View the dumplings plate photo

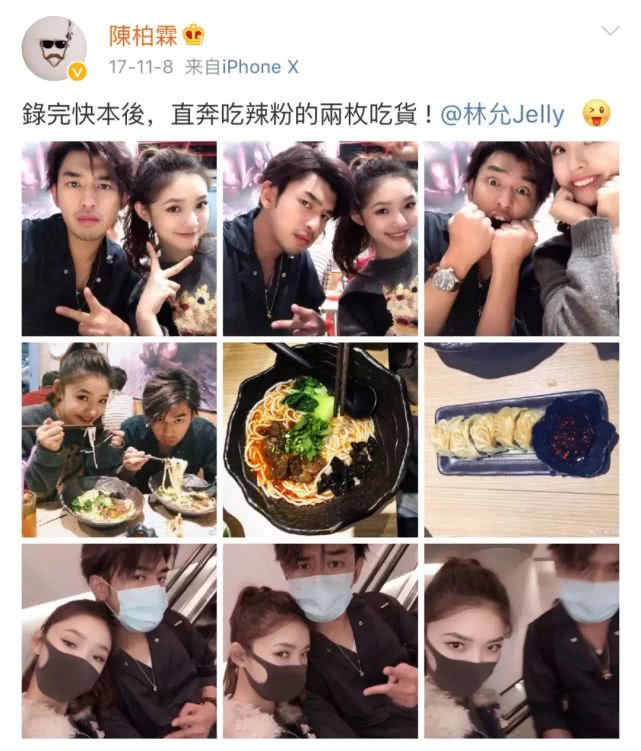point(521,440)
